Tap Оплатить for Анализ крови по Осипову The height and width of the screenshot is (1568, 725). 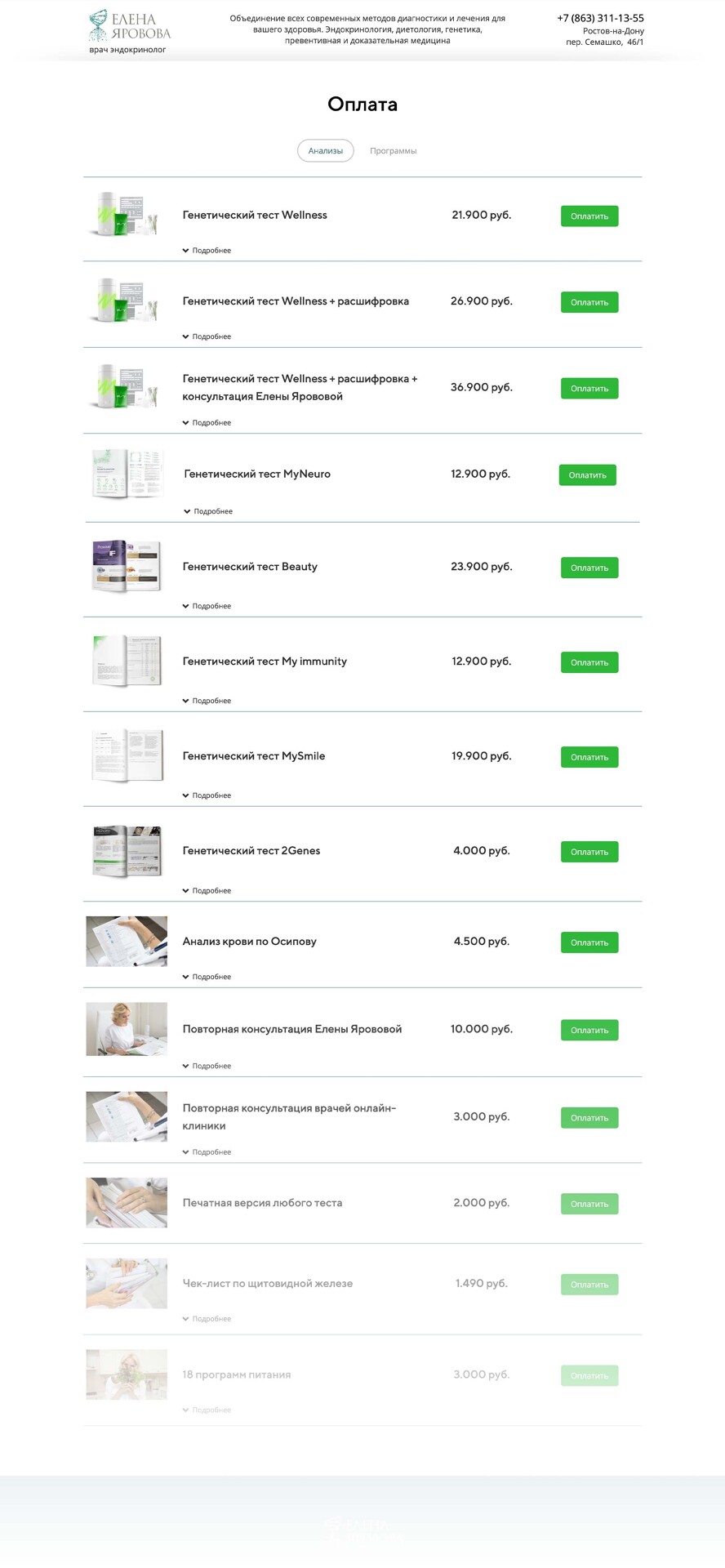589,942
